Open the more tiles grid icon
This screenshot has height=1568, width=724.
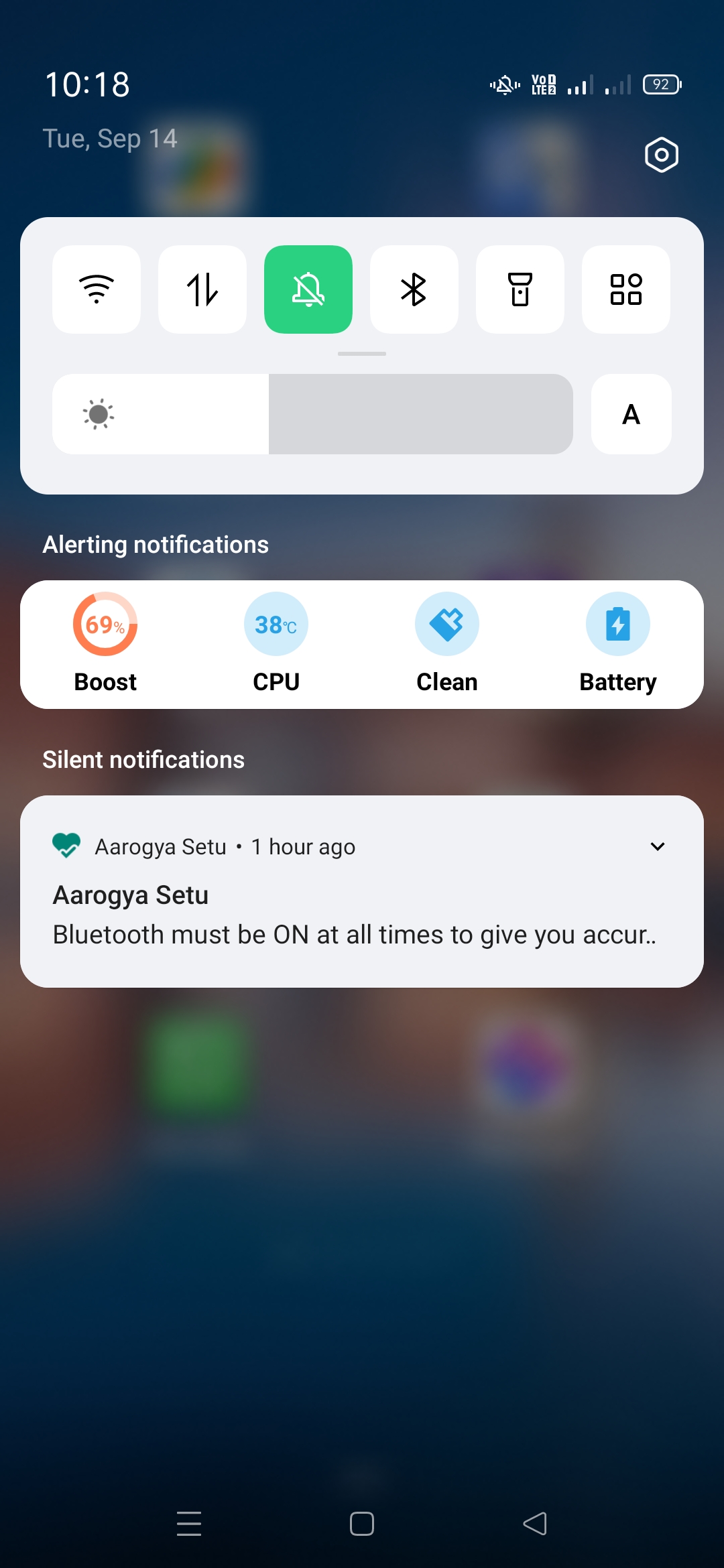pos(626,289)
